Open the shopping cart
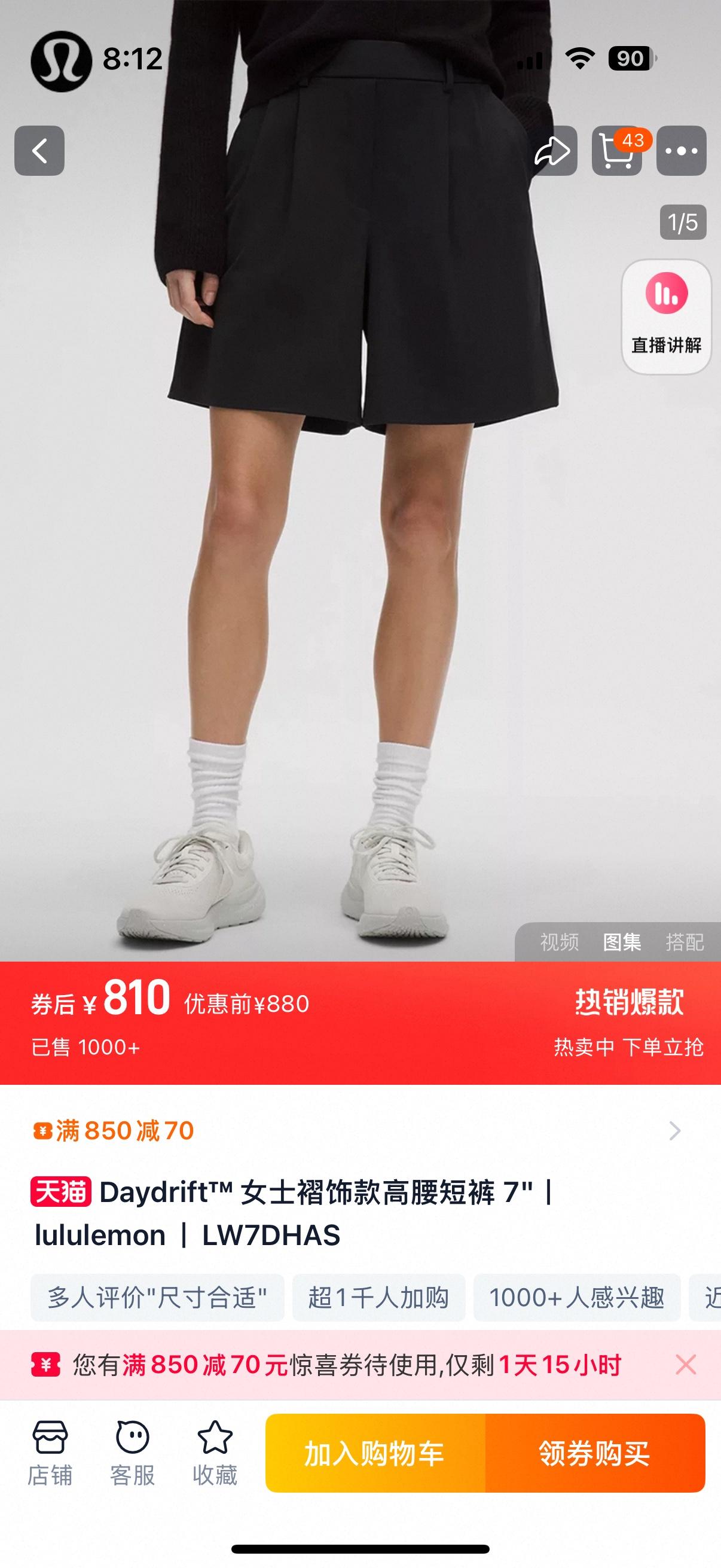The width and height of the screenshot is (721, 1568). coord(616,151)
